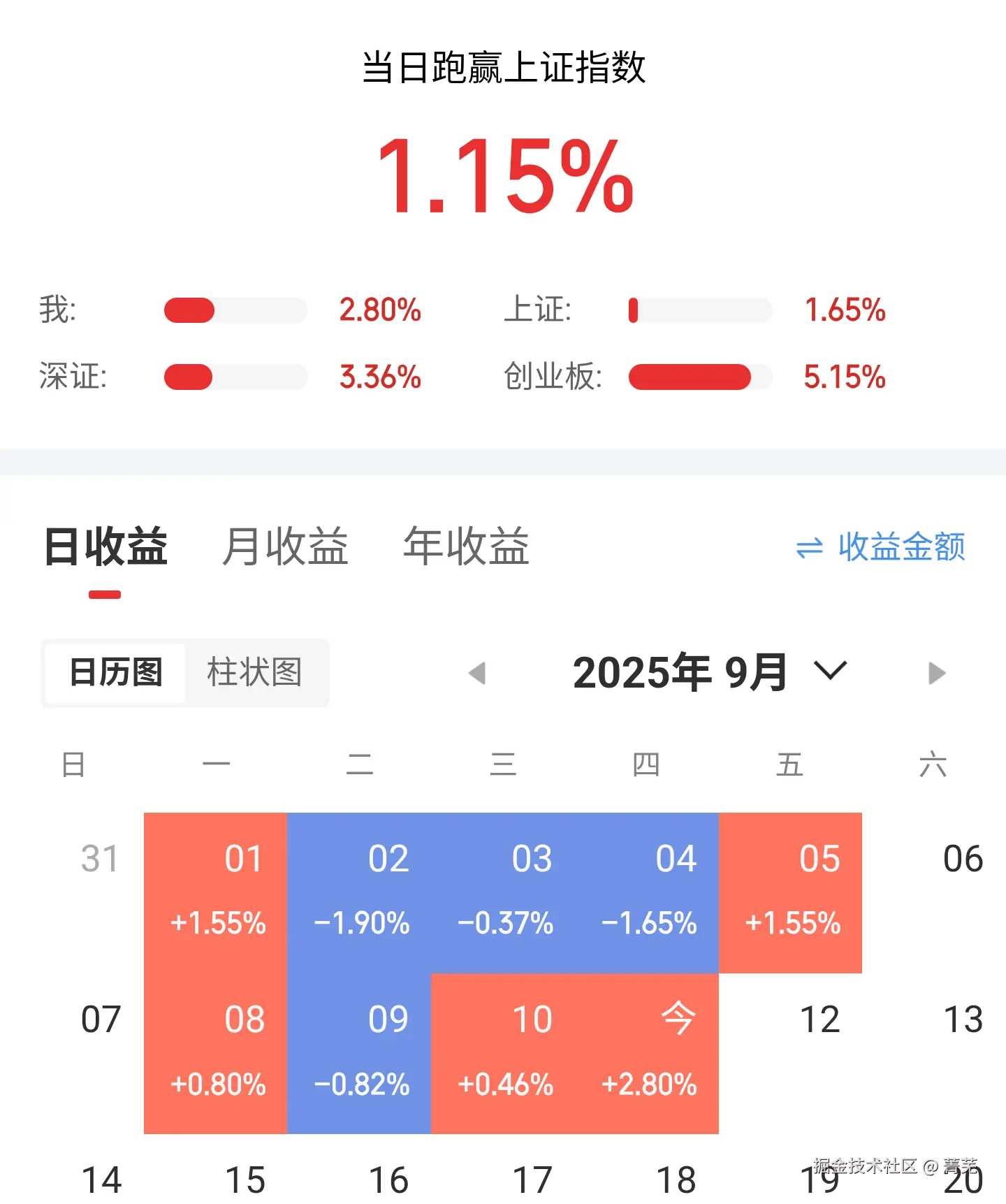Switch to the 月收益 tab
1006x1204 pixels.
point(285,547)
